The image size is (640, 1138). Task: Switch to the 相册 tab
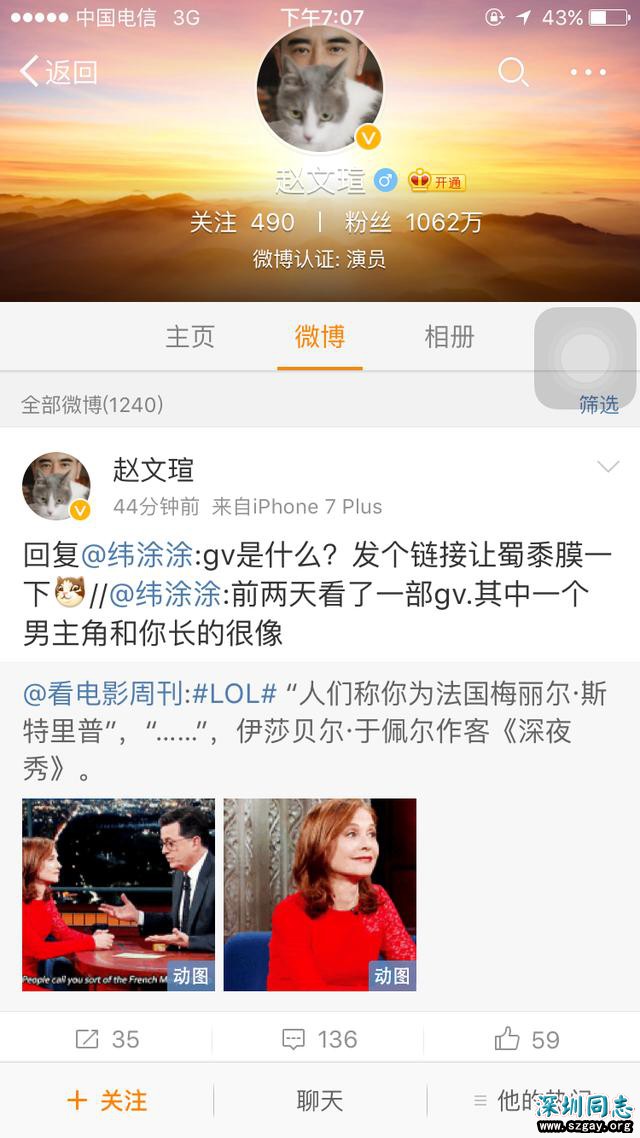tap(449, 337)
